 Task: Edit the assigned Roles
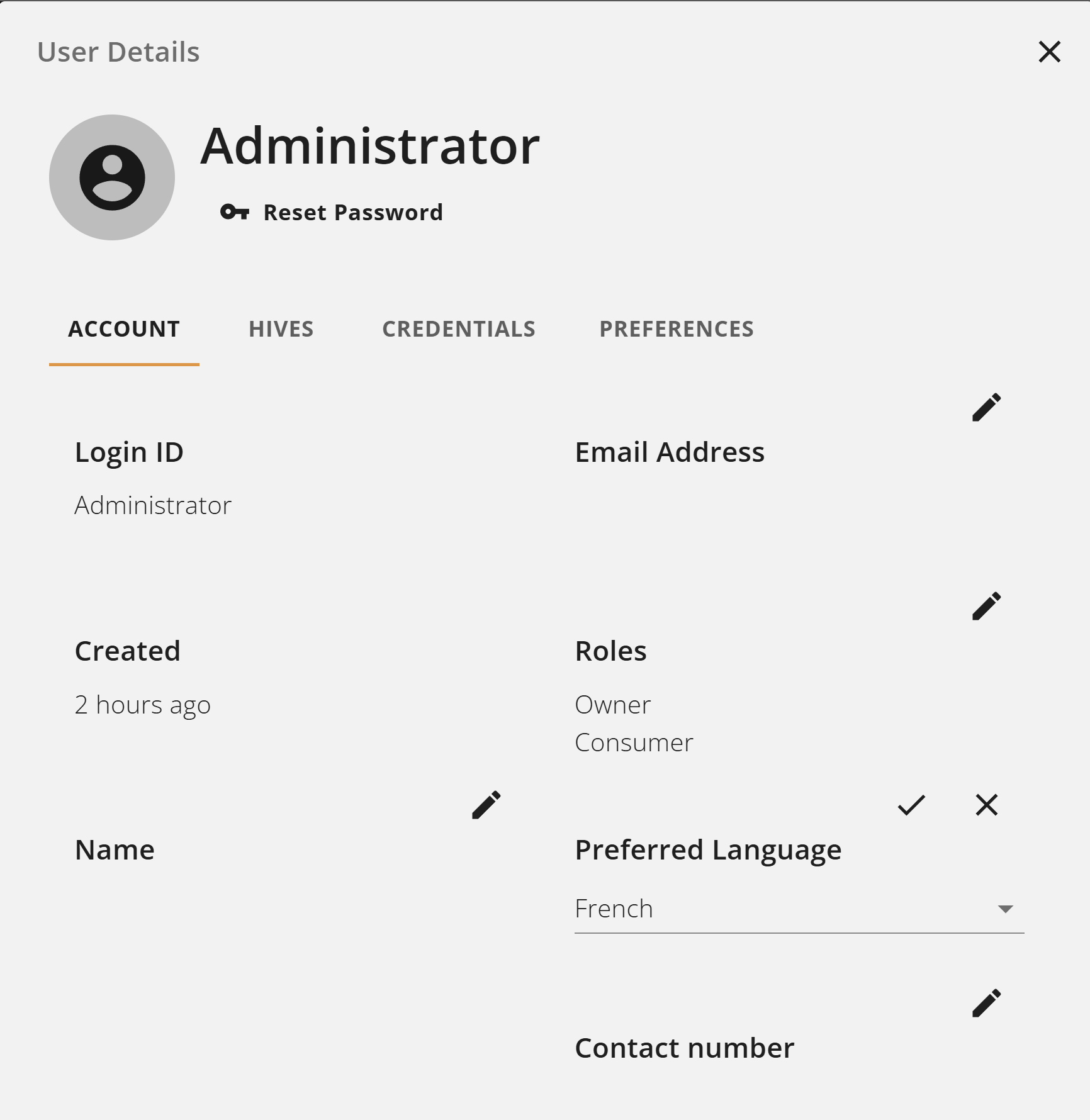(986, 607)
